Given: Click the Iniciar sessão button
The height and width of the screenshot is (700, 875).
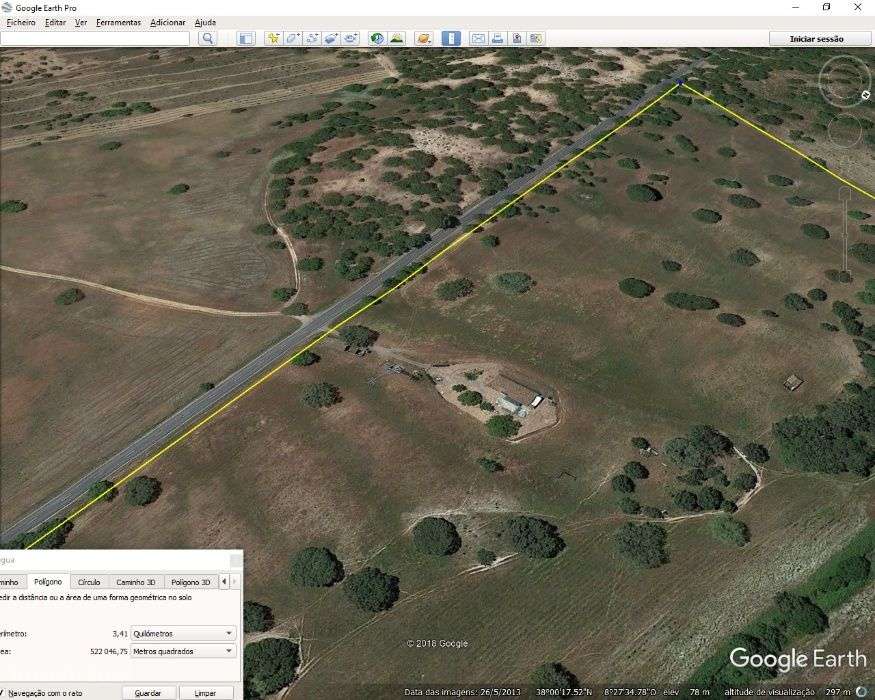Looking at the screenshot, I should [816, 39].
